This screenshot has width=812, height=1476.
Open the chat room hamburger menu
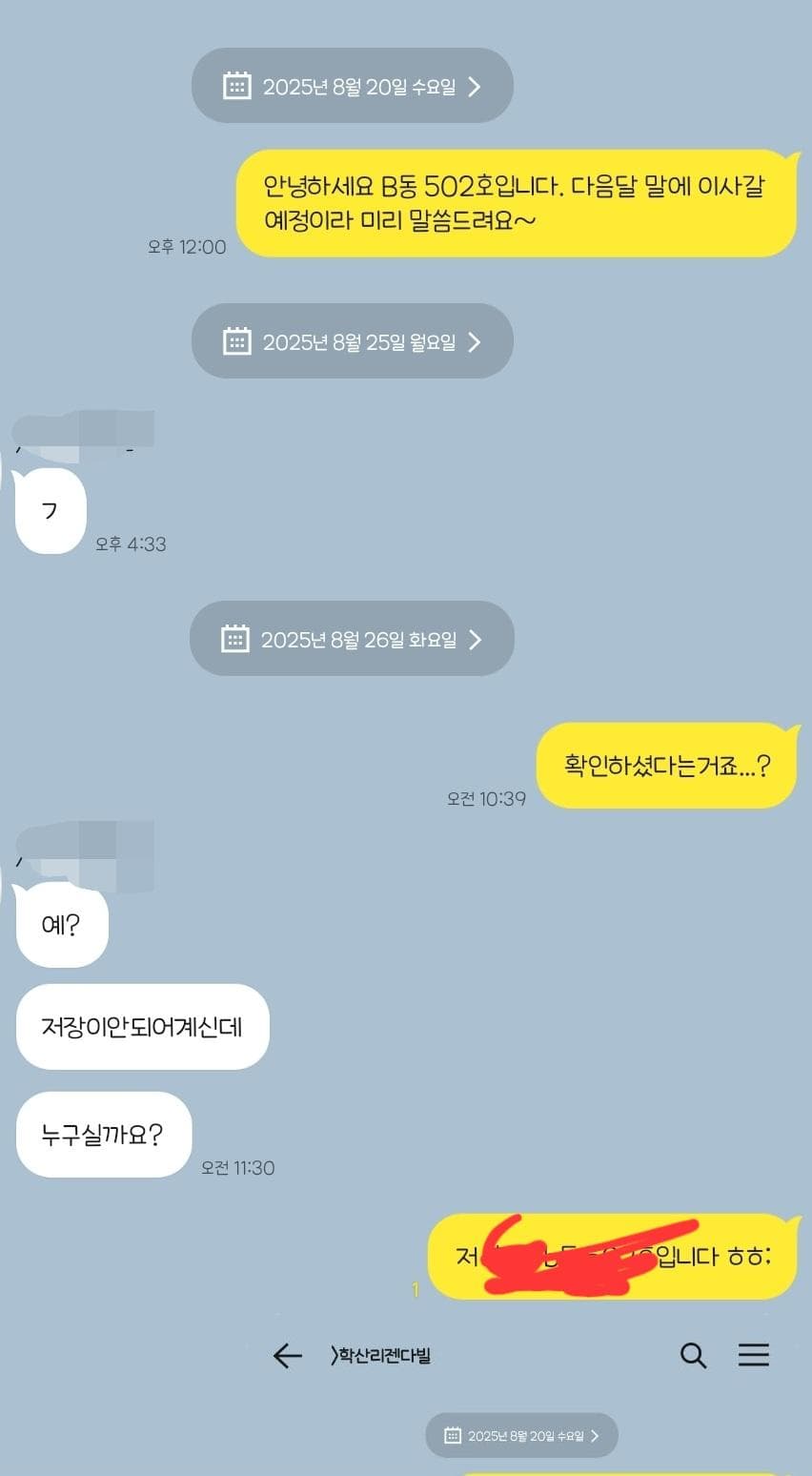753,1355
